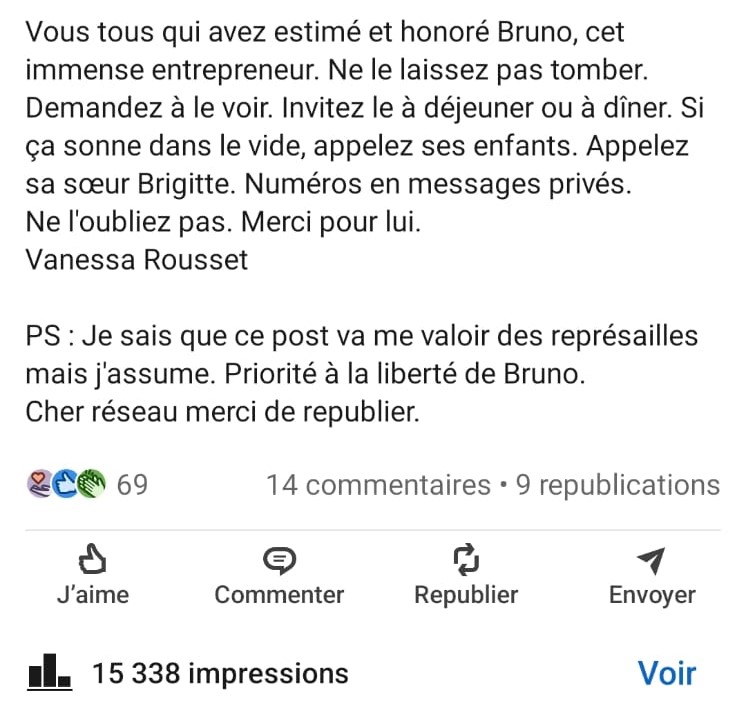Repost using the Republier button
This screenshot has width=746, height=710.
tap(466, 576)
